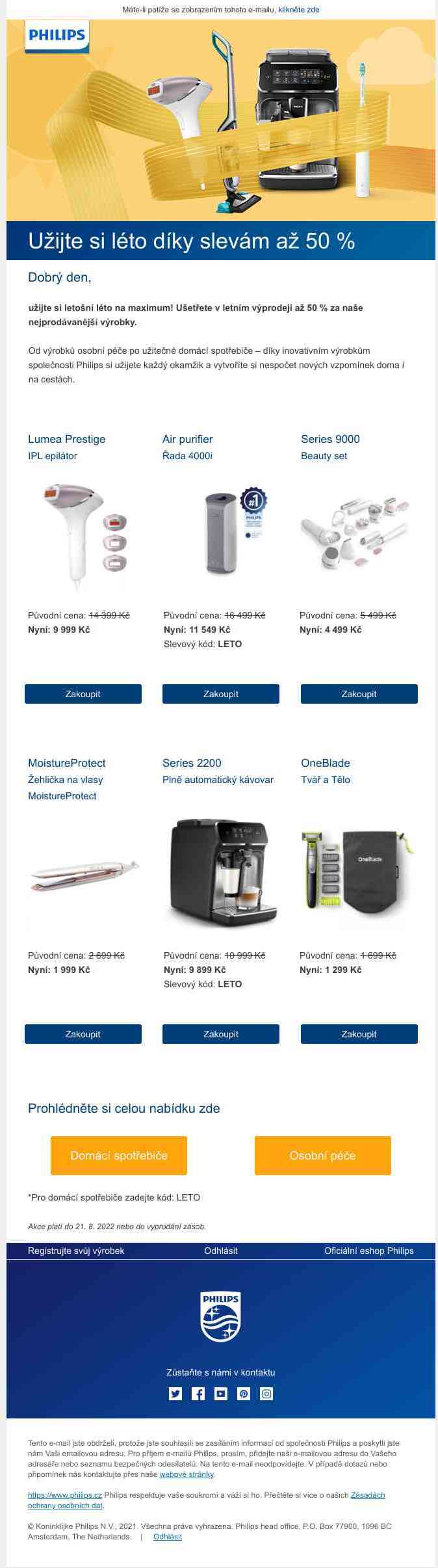Open Philips Twitter page
The image size is (438, 1568).
click(x=175, y=1394)
